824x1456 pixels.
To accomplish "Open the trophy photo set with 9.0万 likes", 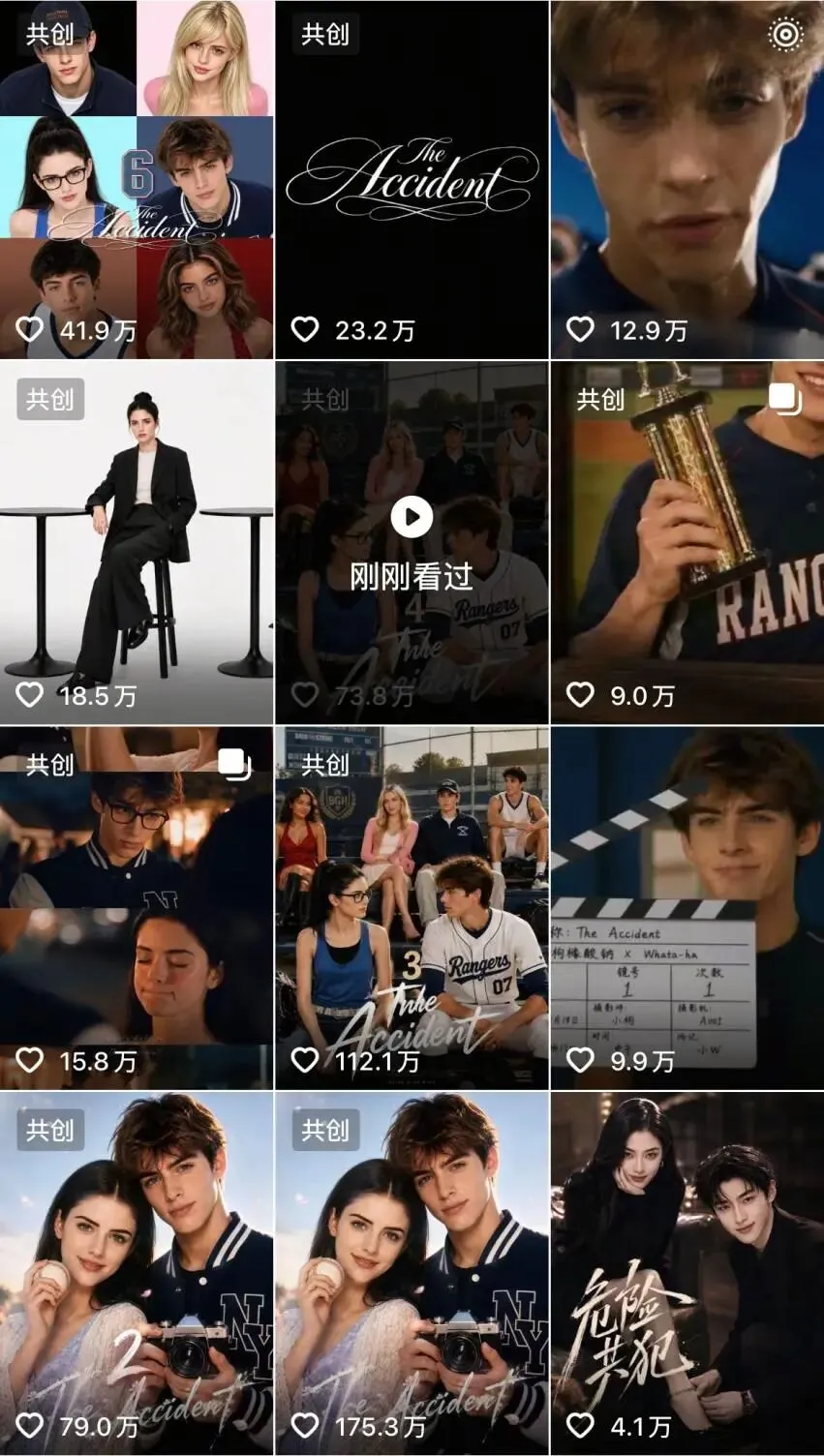I will point(687,543).
